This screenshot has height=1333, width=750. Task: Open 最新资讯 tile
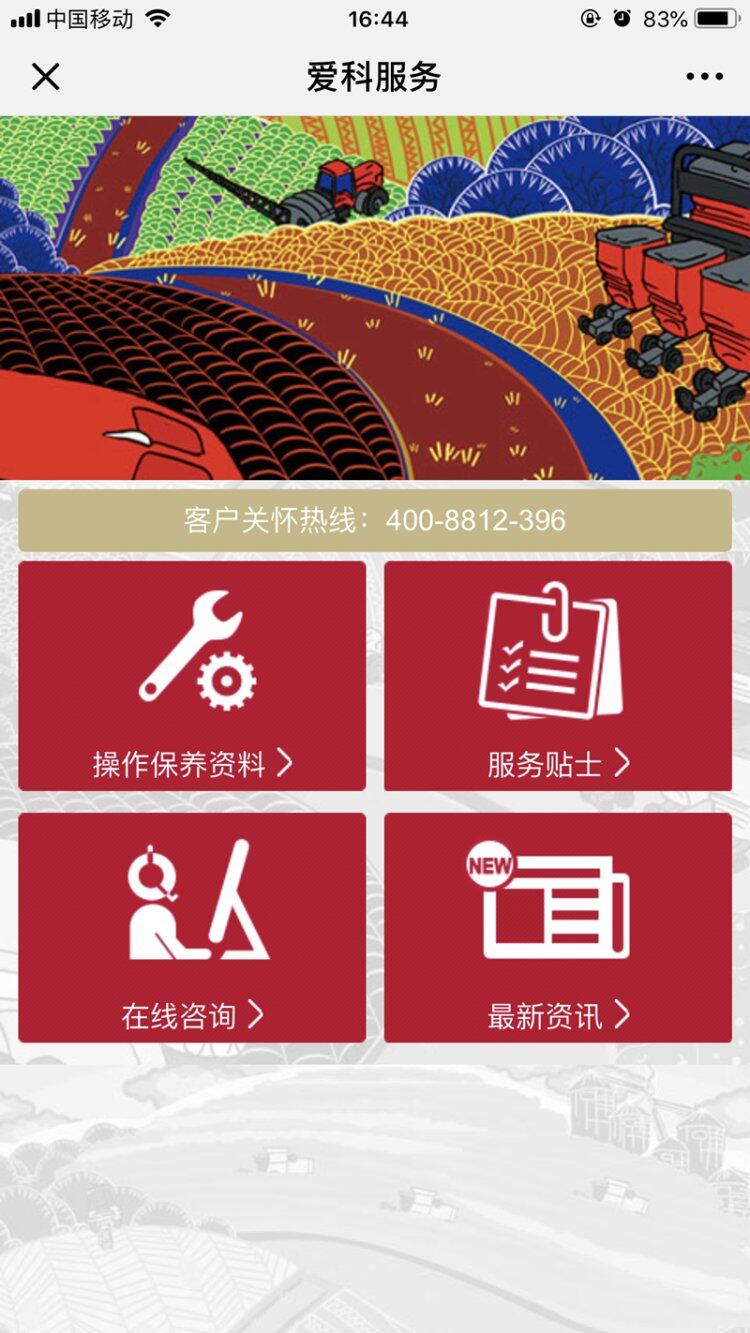point(558,928)
